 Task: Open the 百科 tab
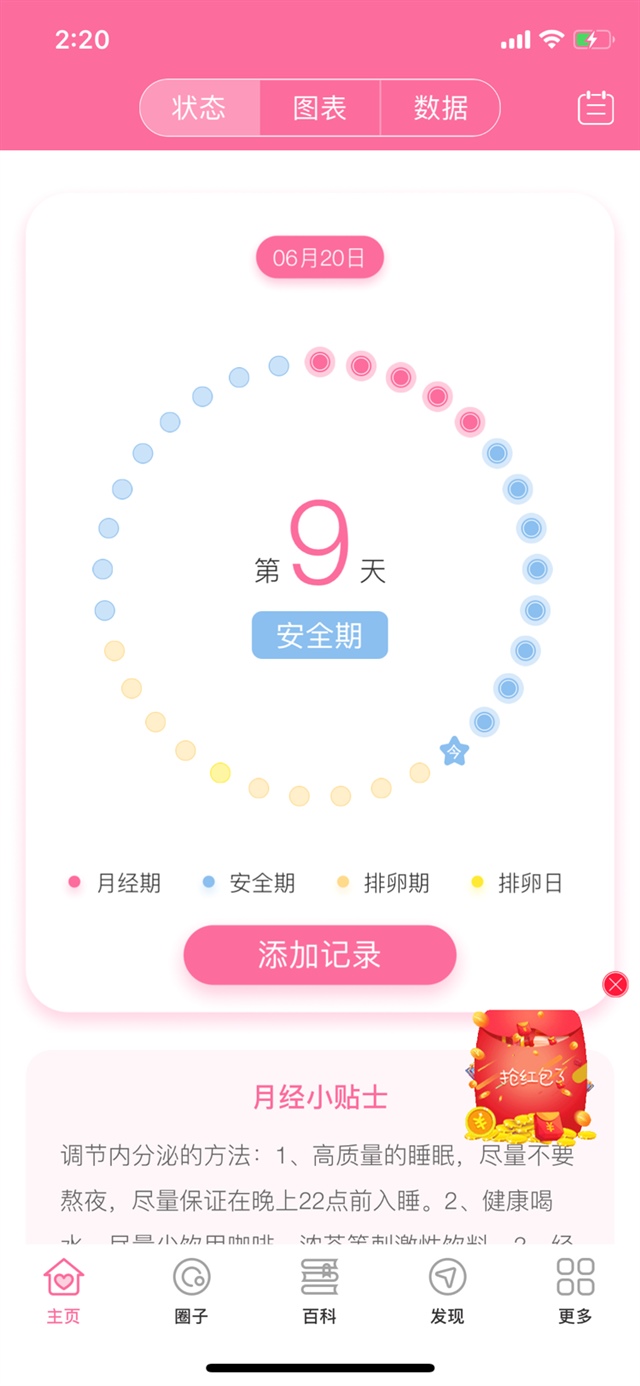tap(320, 1290)
